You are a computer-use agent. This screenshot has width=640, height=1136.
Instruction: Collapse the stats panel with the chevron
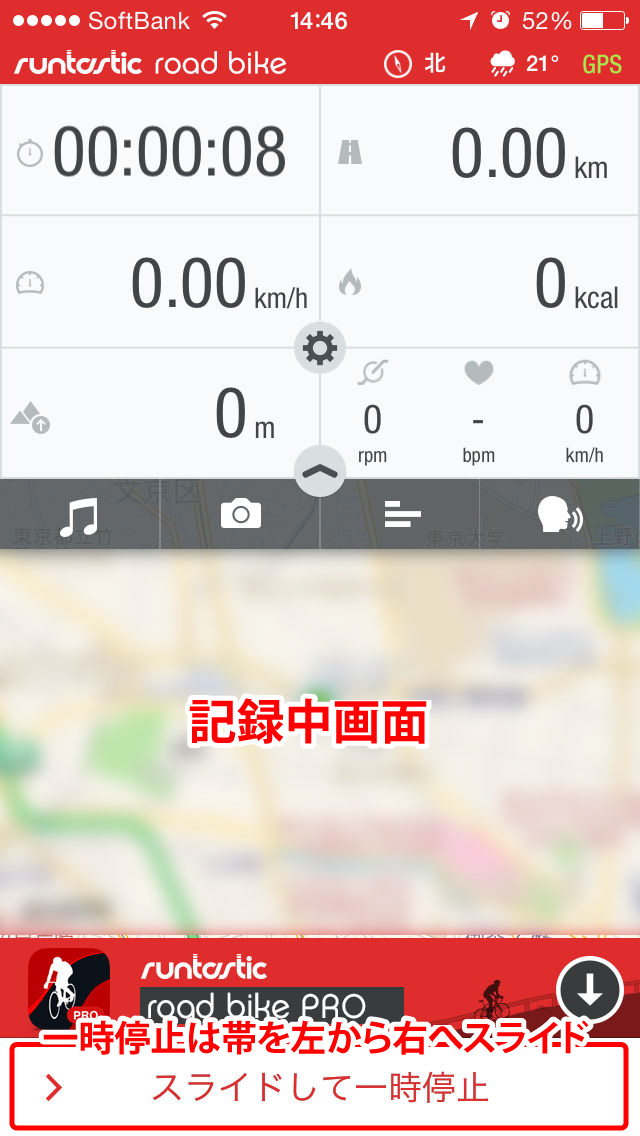[x=320, y=471]
